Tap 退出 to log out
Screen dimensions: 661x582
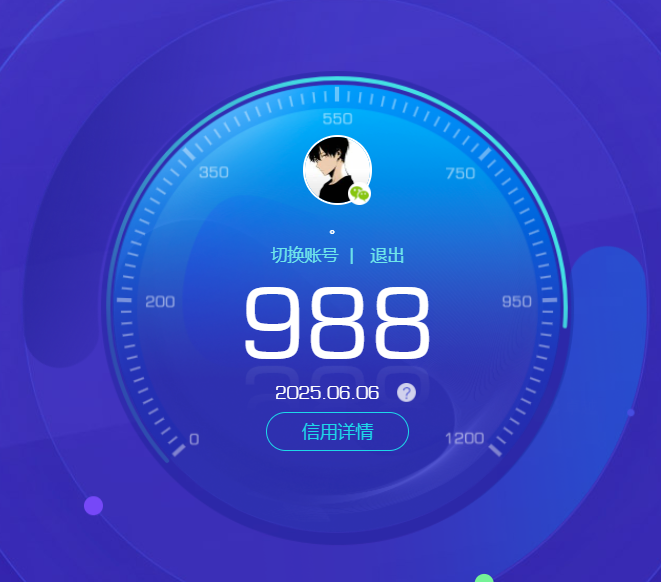[x=387, y=255]
